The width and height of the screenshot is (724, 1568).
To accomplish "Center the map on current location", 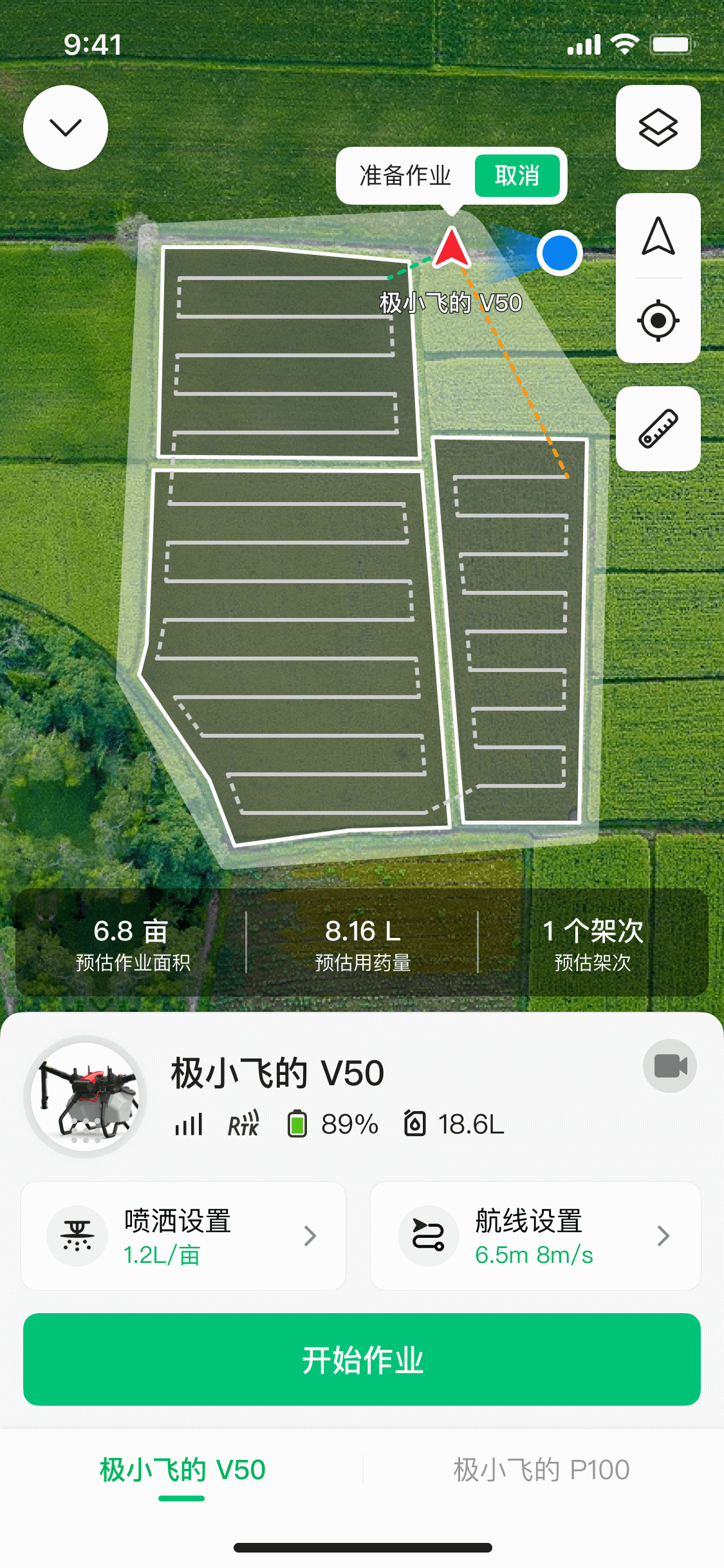I will pos(658,320).
